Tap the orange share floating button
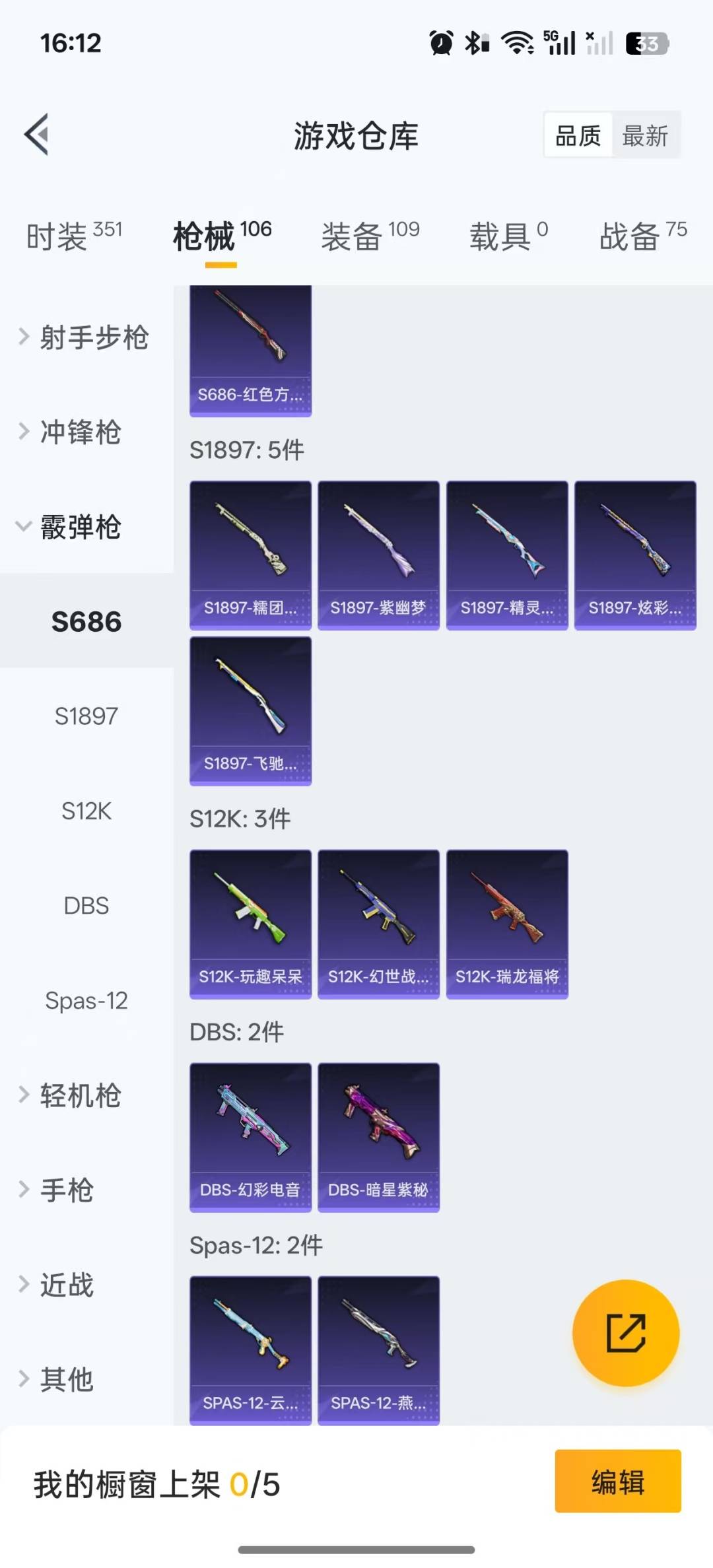This screenshot has height=1568, width=713. [625, 1333]
